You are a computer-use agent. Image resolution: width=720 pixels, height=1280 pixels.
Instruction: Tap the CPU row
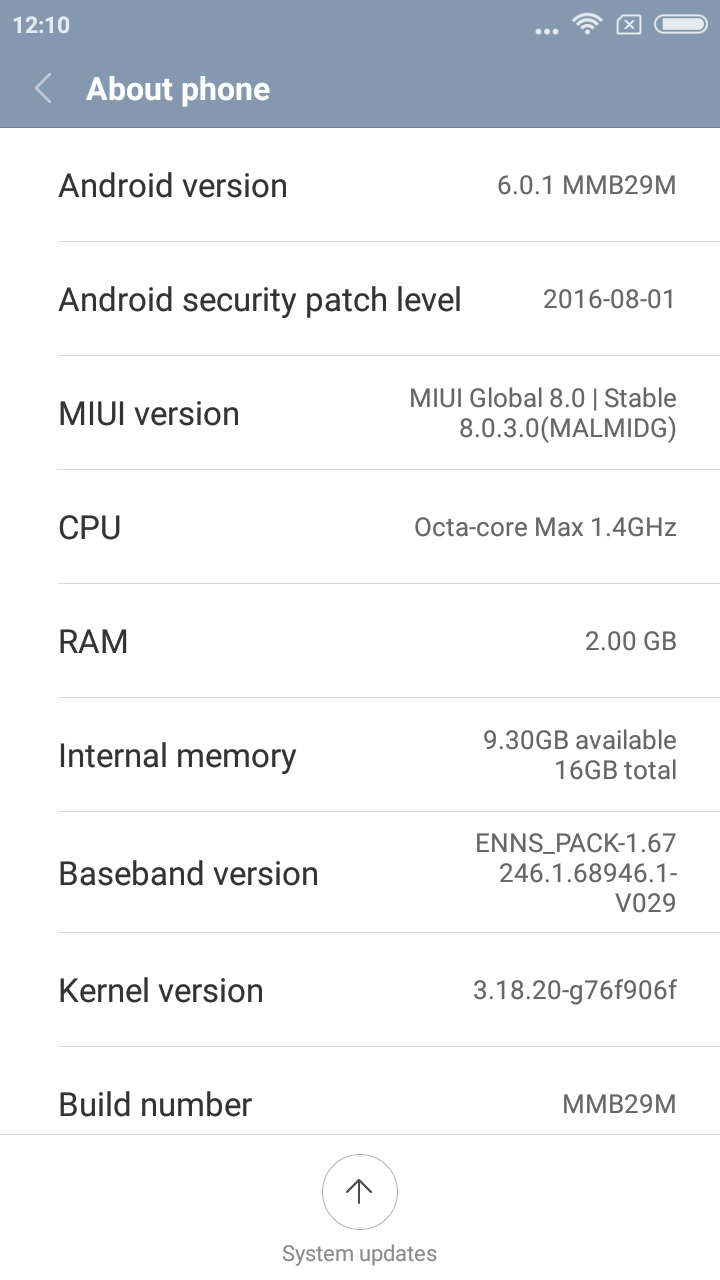[360, 527]
